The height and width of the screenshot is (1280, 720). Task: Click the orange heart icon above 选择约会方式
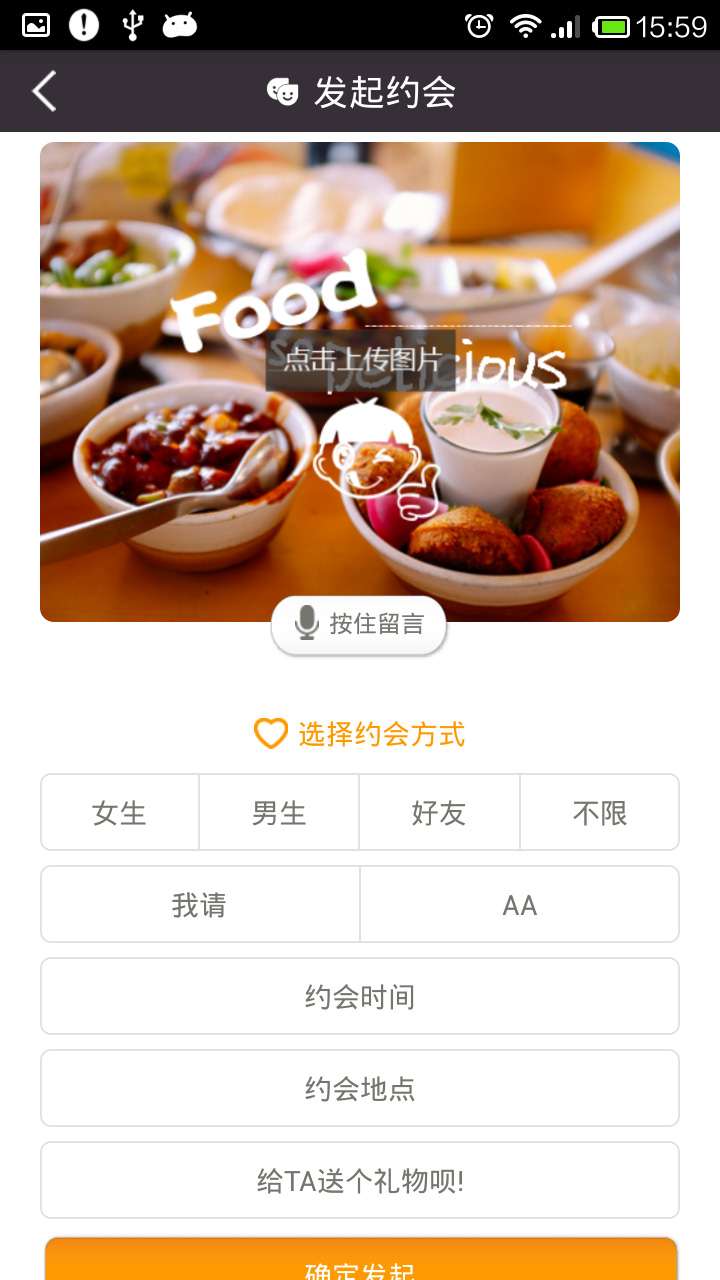pyautogui.click(x=269, y=734)
